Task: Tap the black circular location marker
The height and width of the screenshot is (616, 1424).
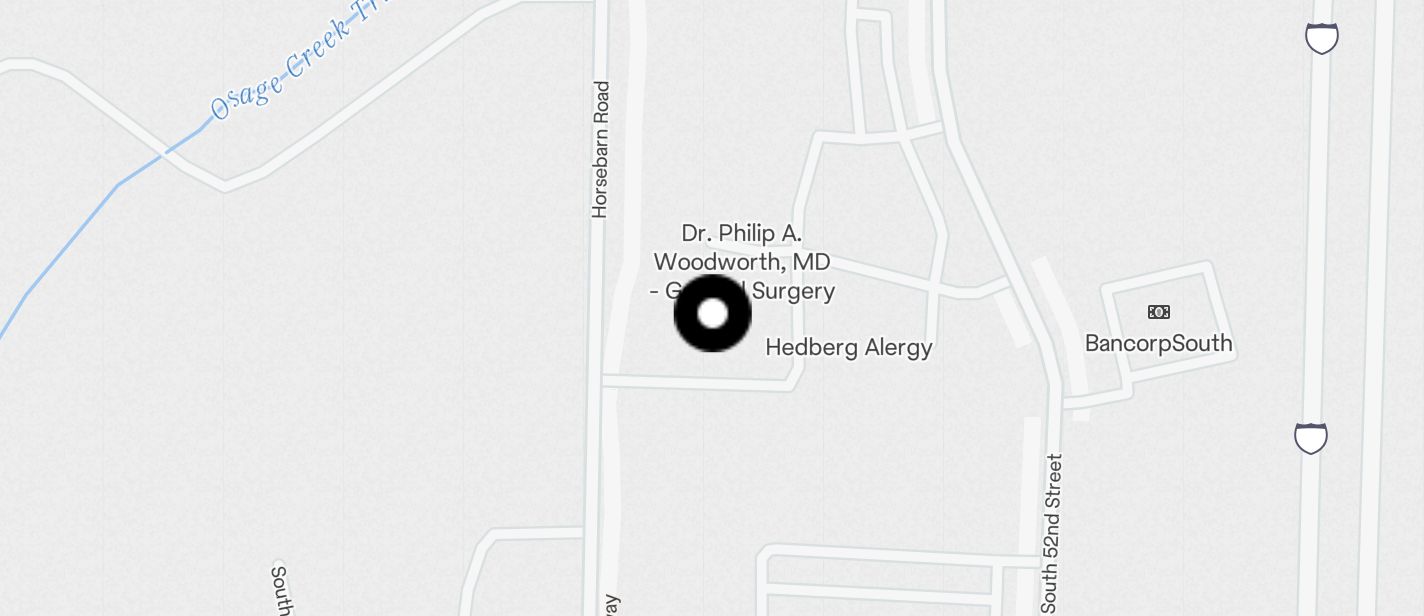Action: pyautogui.click(x=712, y=314)
